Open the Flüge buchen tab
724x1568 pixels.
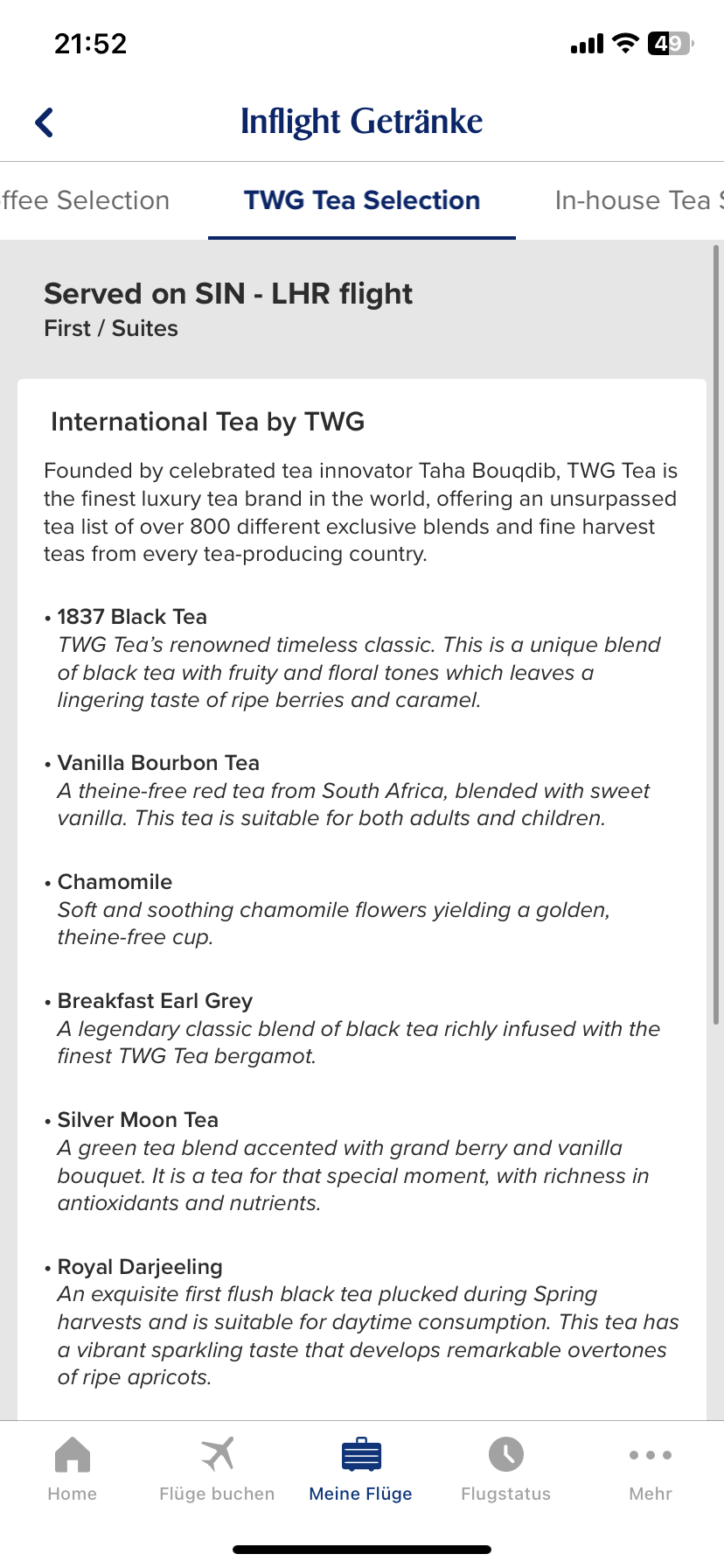[x=217, y=1470]
